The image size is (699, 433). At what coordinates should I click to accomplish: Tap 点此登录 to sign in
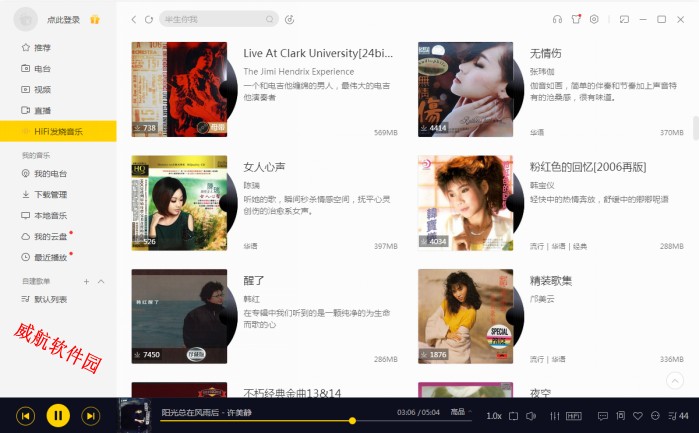[x=61, y=19]
